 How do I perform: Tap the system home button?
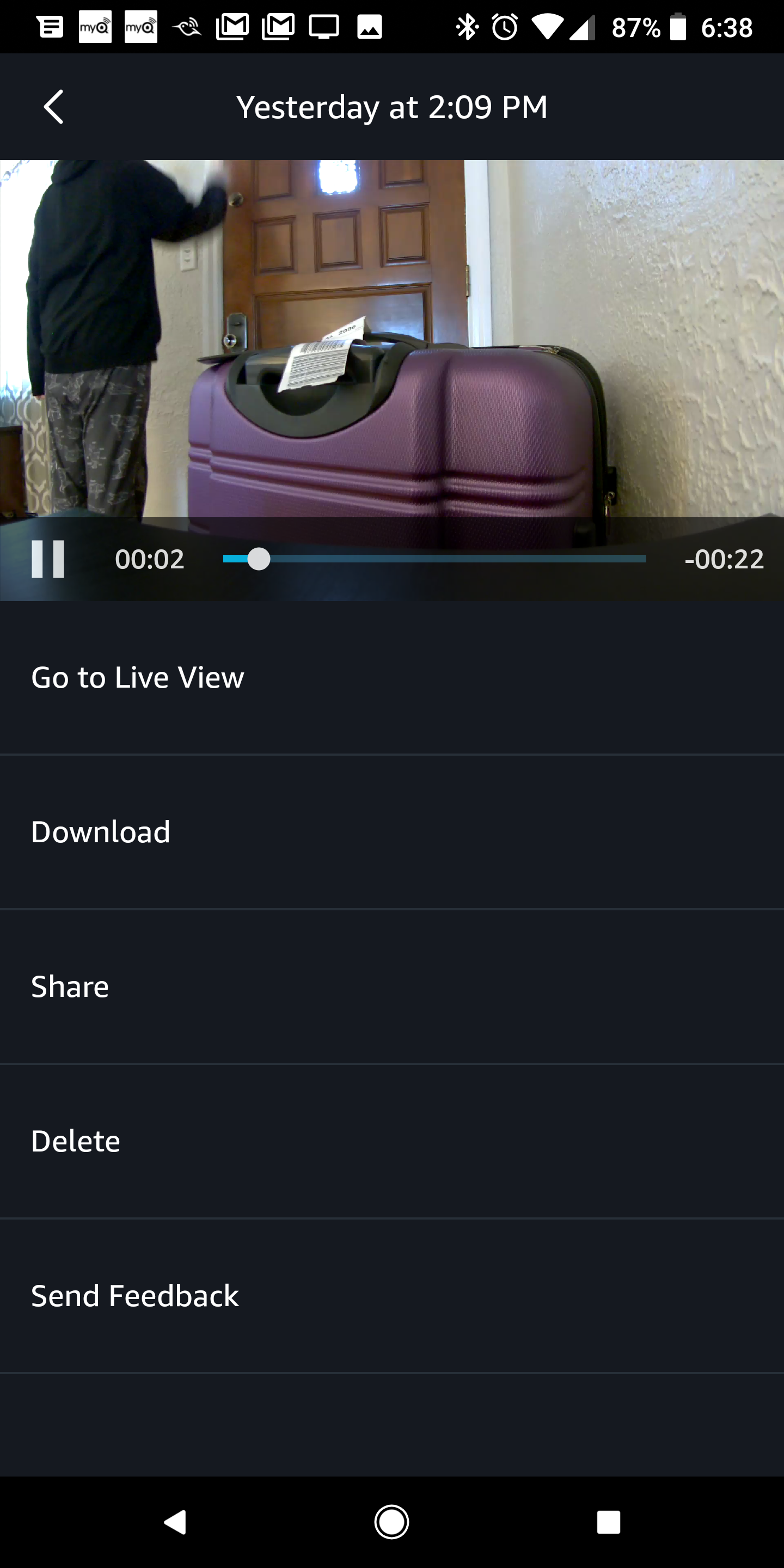(391, 1522)
